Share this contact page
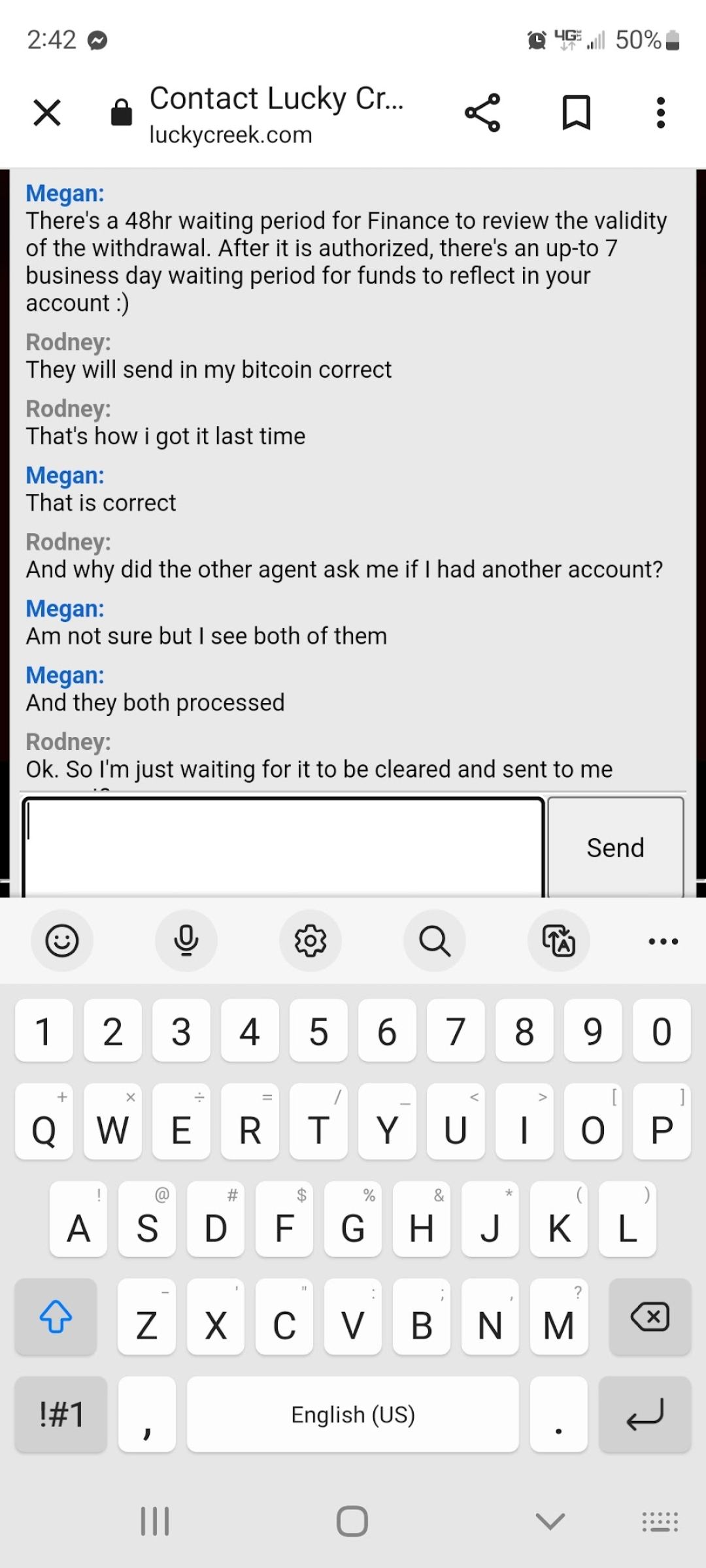The height and width of the screenshot is (1568, 706). [x=482, y=112]
